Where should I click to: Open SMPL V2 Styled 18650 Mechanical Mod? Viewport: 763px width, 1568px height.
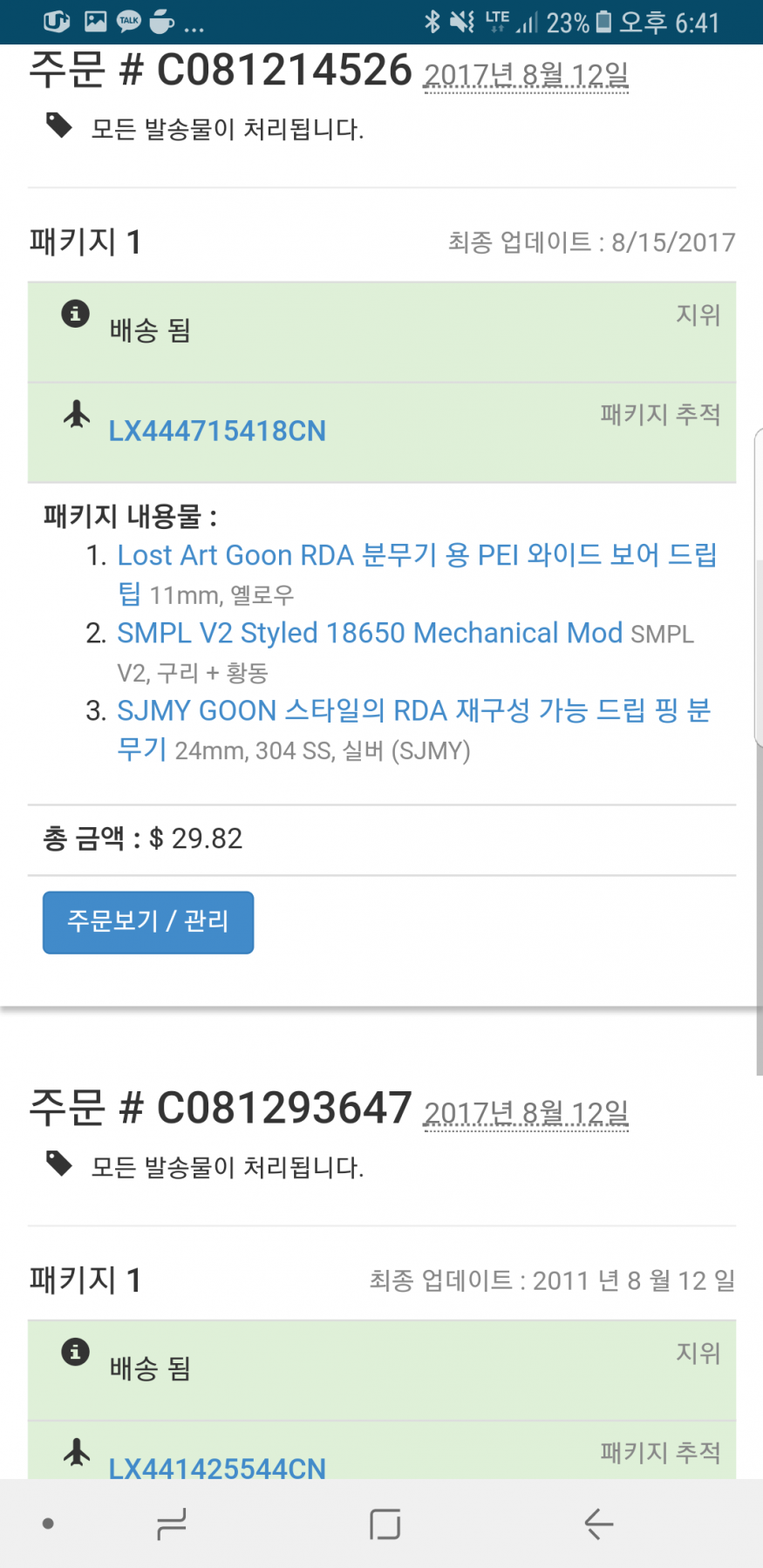coord(370,633)
